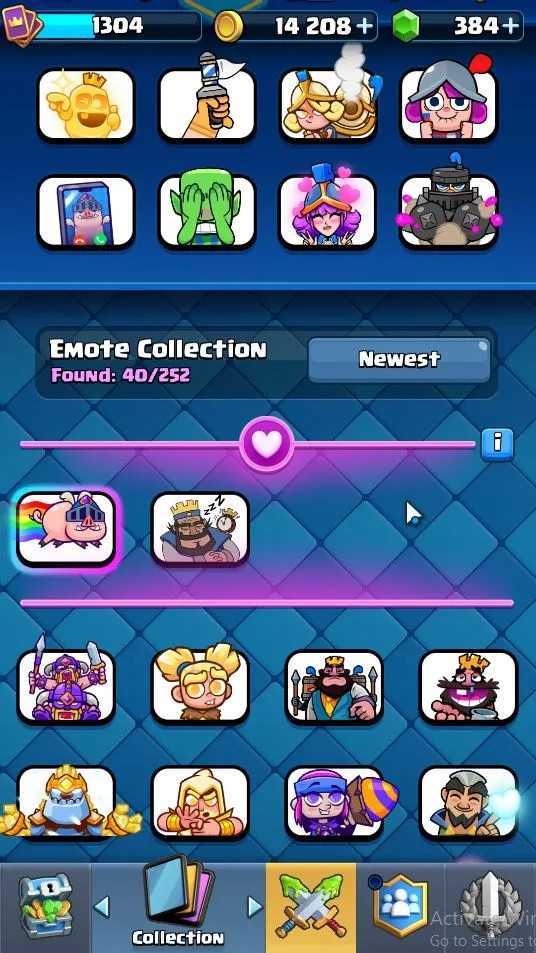Tap the left arrow beside Collection

(x=101, y=907)
